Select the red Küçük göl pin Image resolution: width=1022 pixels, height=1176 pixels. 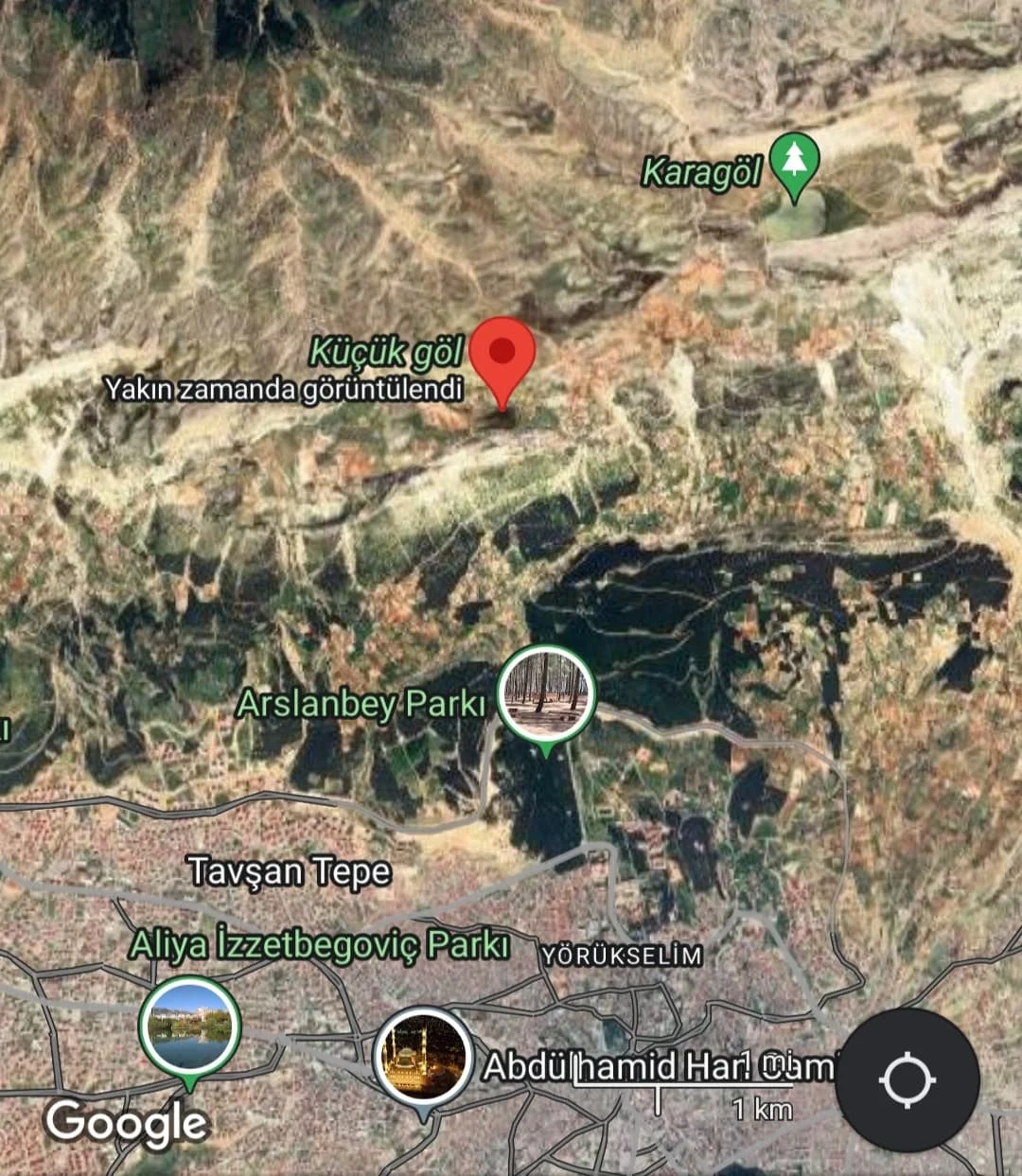click(502, 355)
